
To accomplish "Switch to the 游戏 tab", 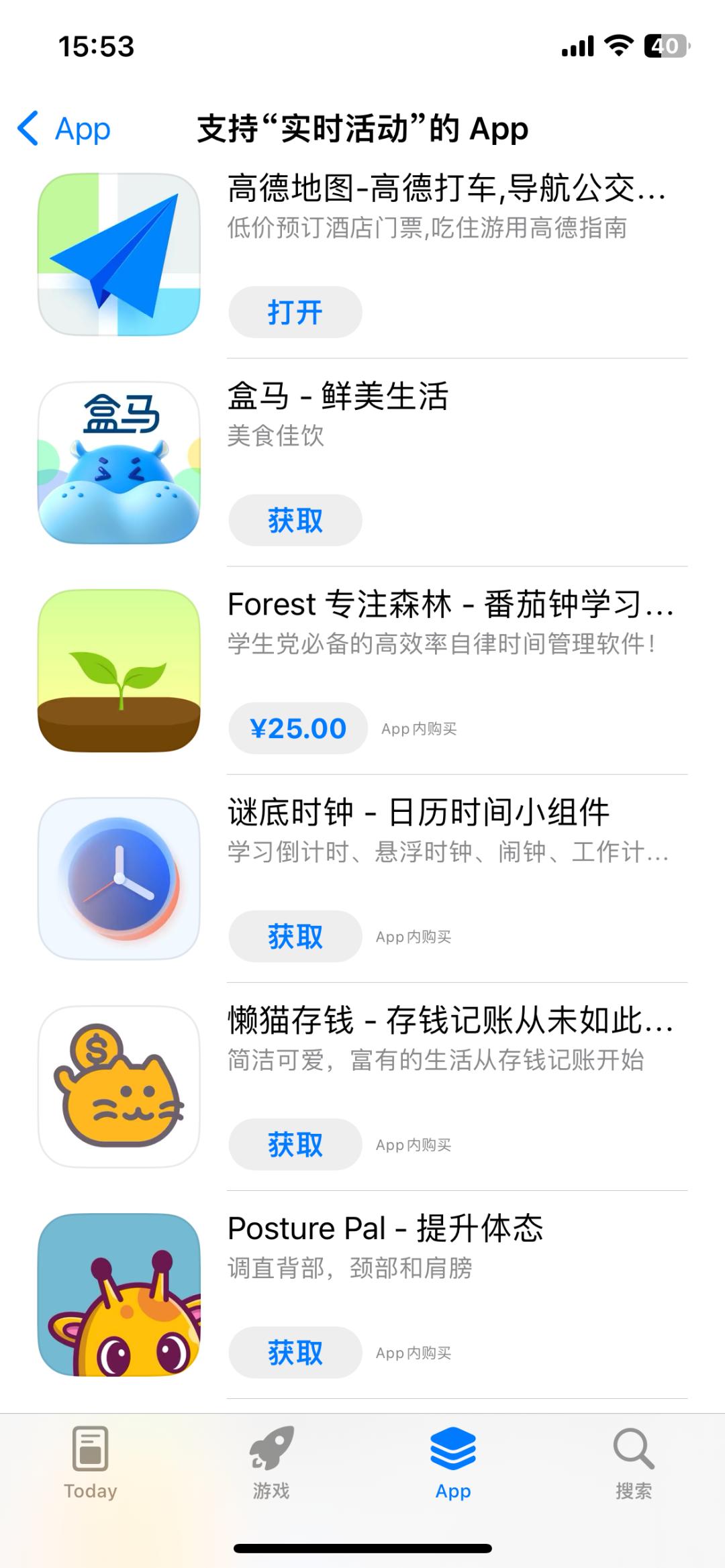I will 271,1463.
